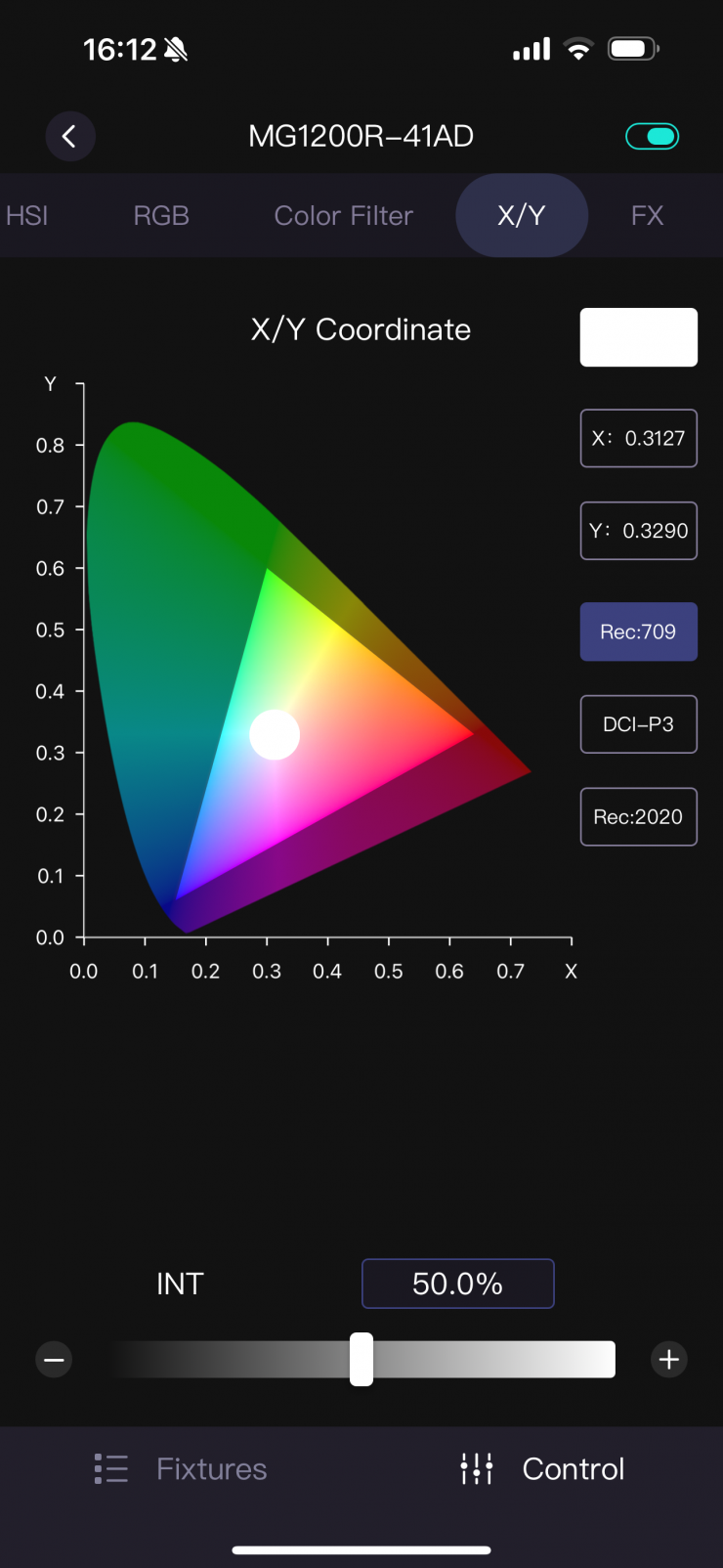Open the Fixtures tab
The height and width of the screenshot is (1568, 723).
coord(182,1468)
